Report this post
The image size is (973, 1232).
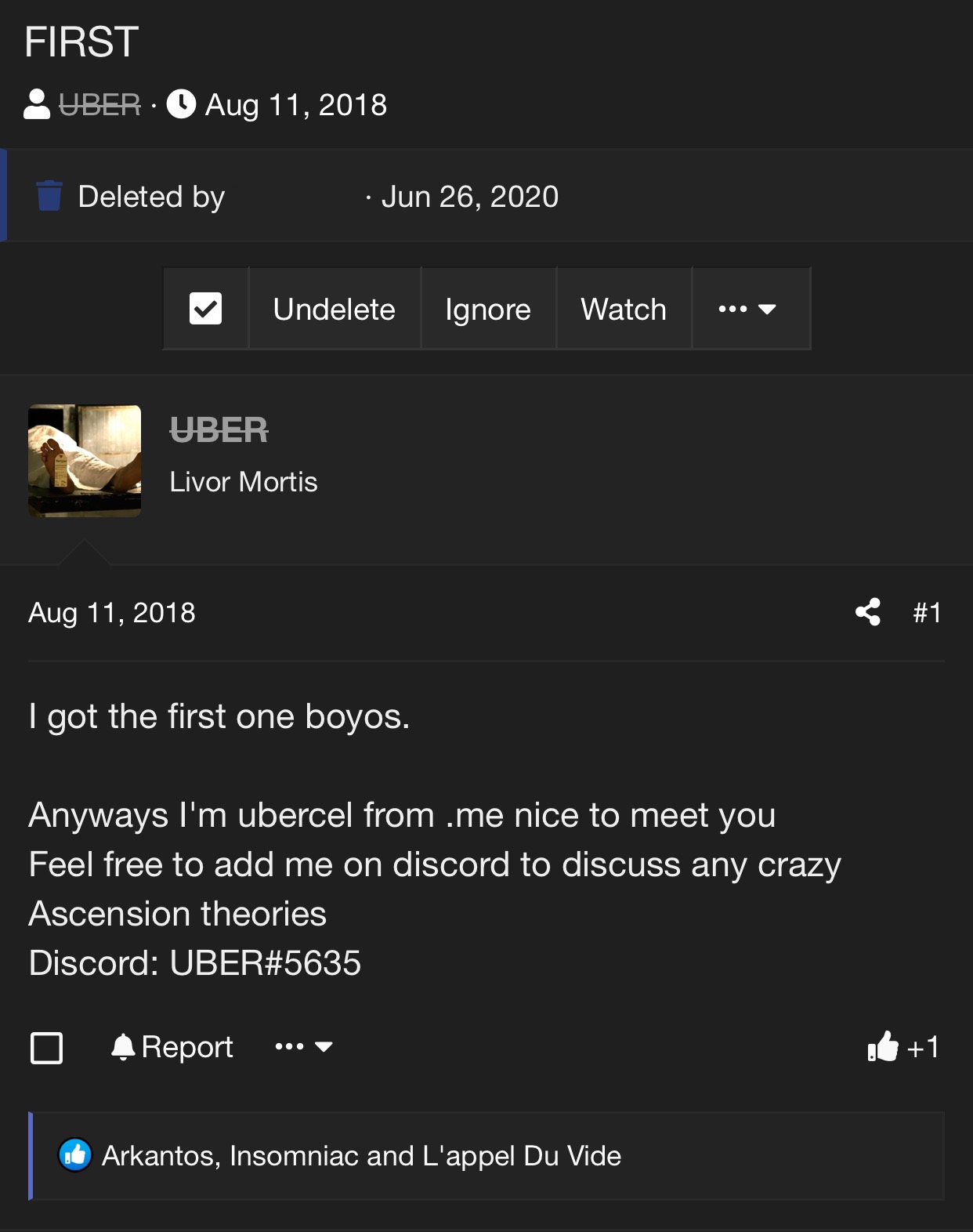(x=173, y=1047)
